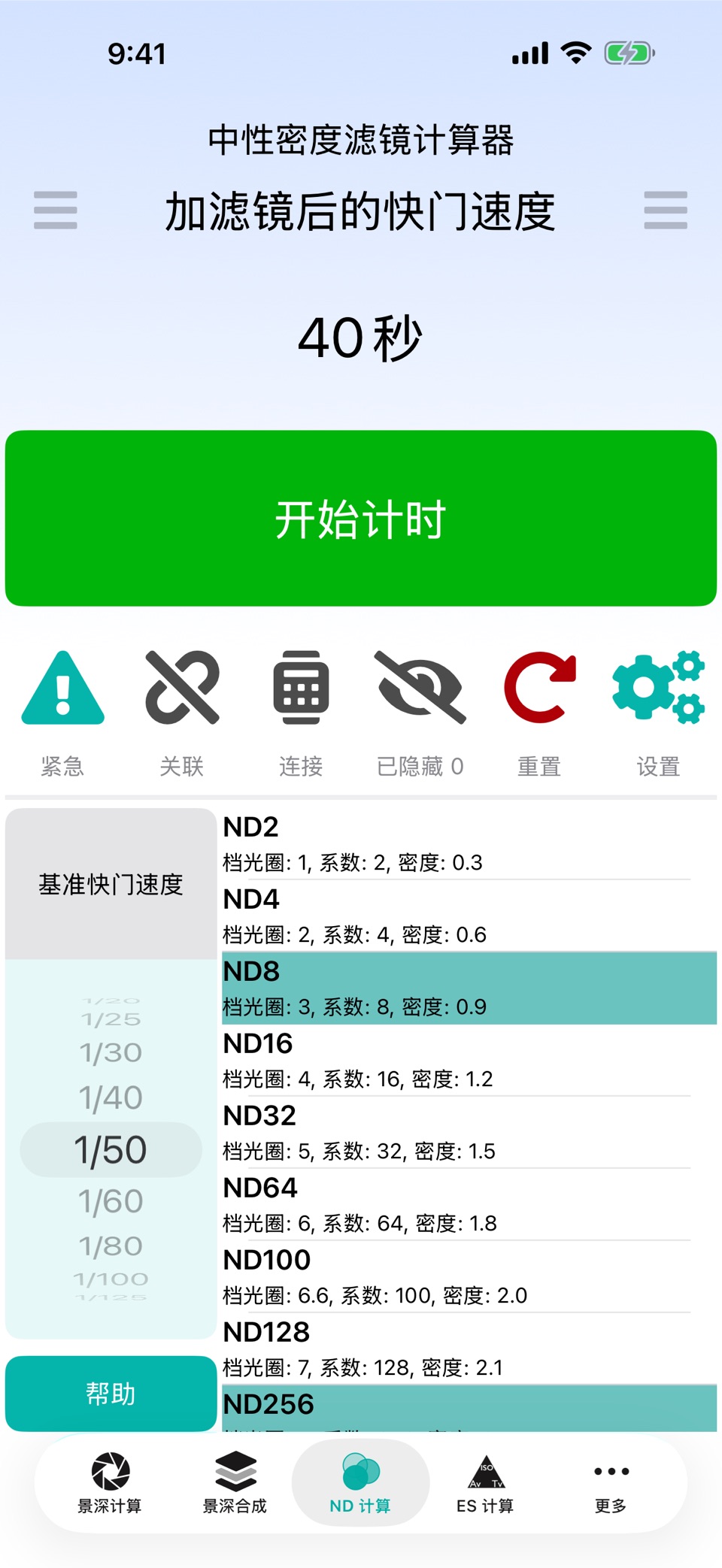Open the right hamburger menu
The image size is (722, 1568).
click(666, 210)
